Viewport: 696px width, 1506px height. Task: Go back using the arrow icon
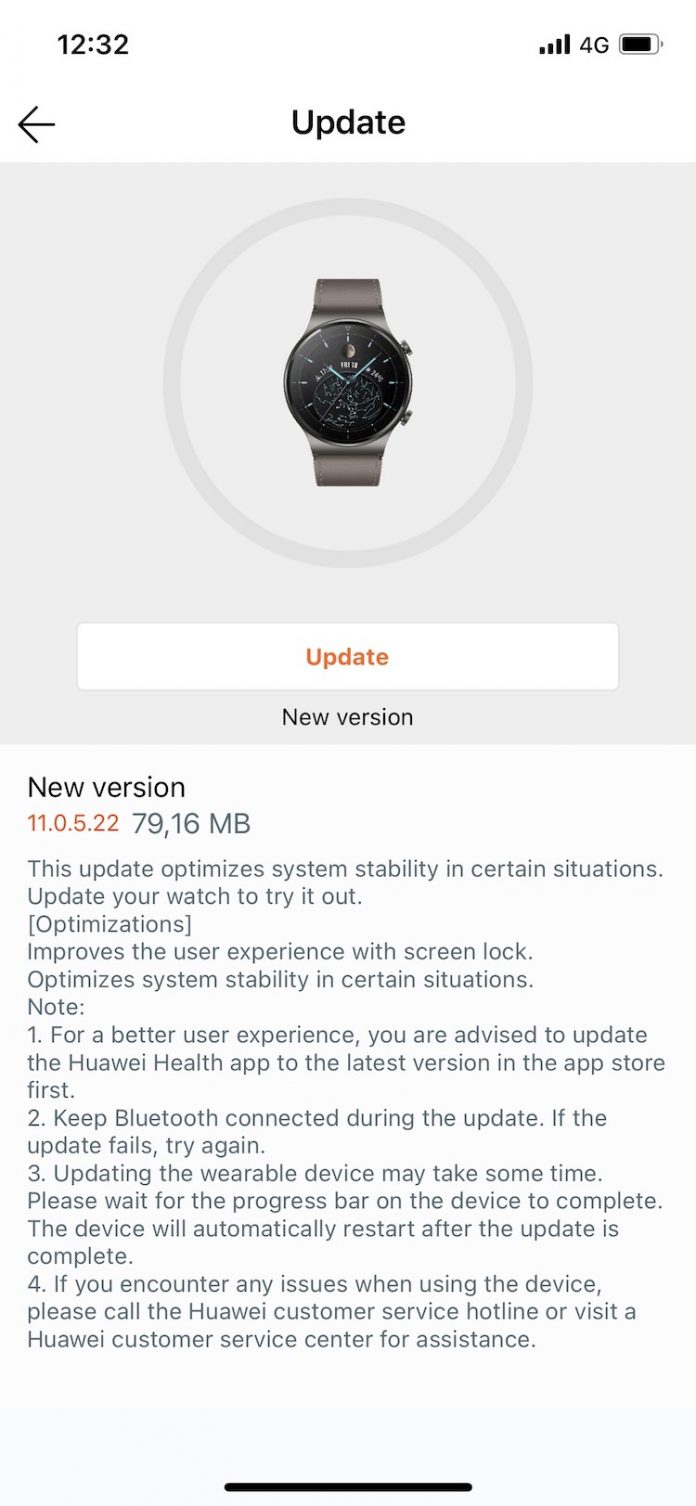(x=37, y=124)
